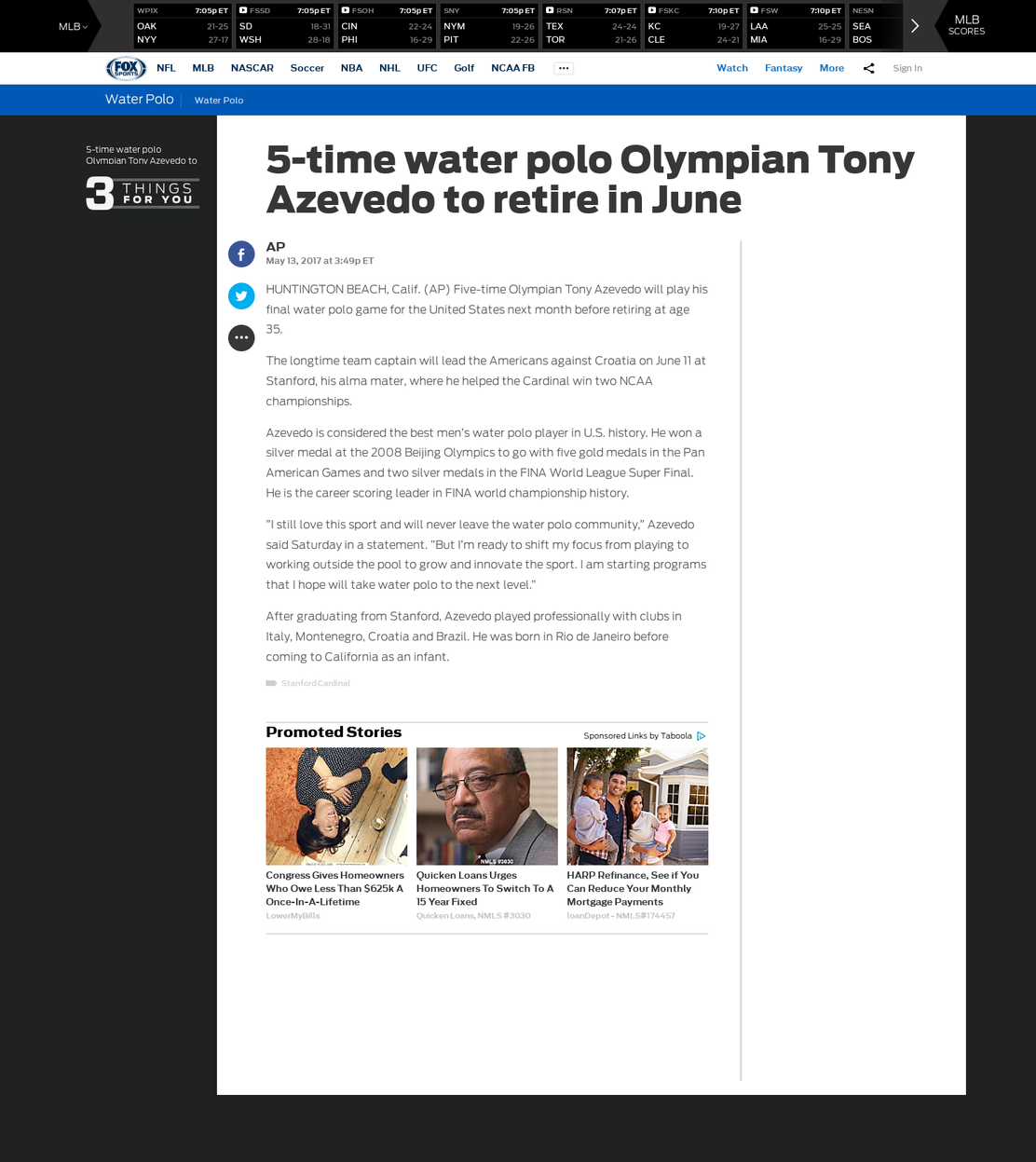
Task: Open more sharing options beside the article
Action: pyautogui.click(x=241, y=337)
